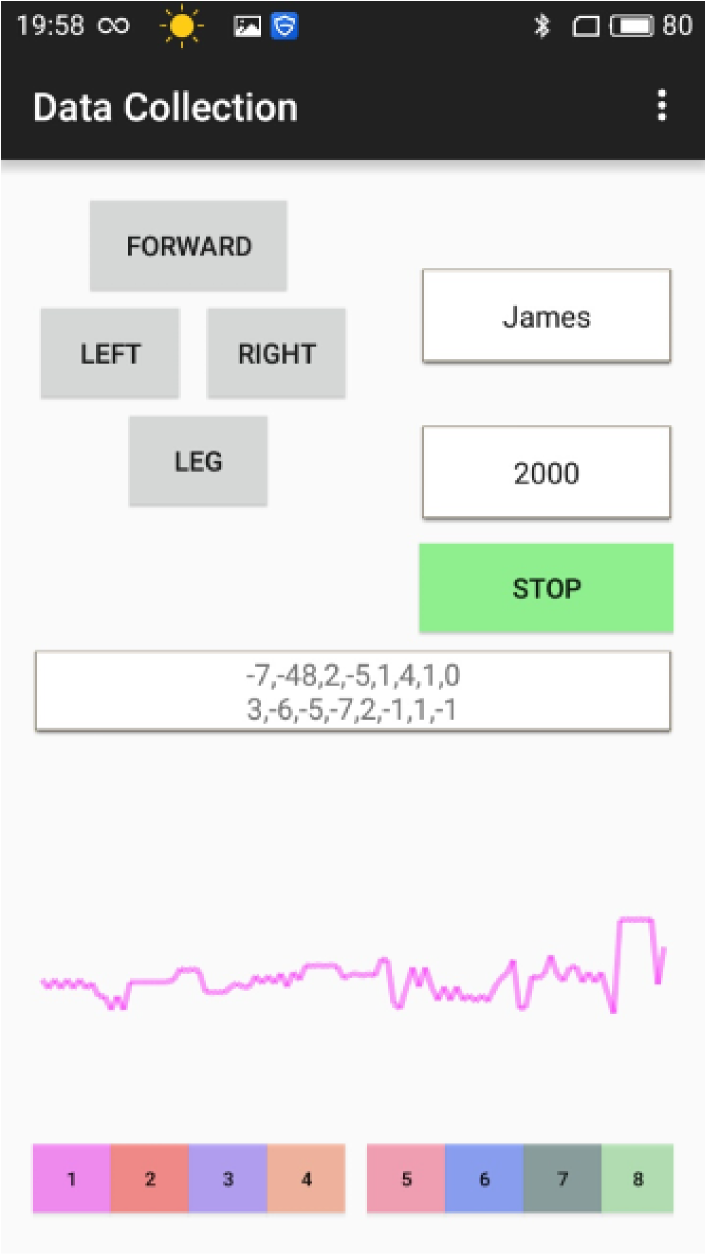The width and height of the screenshot is (705, 1254).
Task: Choose channel 3 swatch
Action: coord(228,1178)
